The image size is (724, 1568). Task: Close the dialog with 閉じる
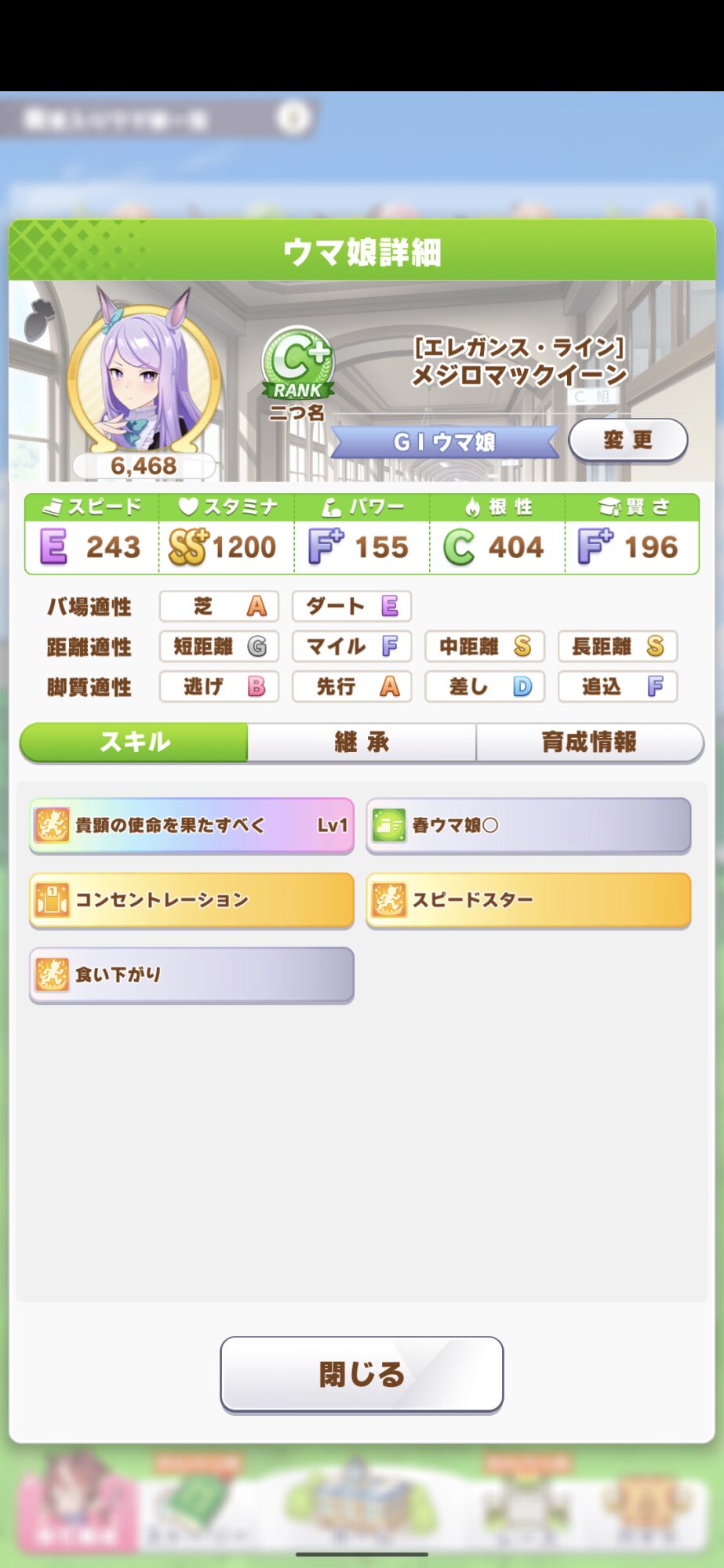click(362, 1374)
